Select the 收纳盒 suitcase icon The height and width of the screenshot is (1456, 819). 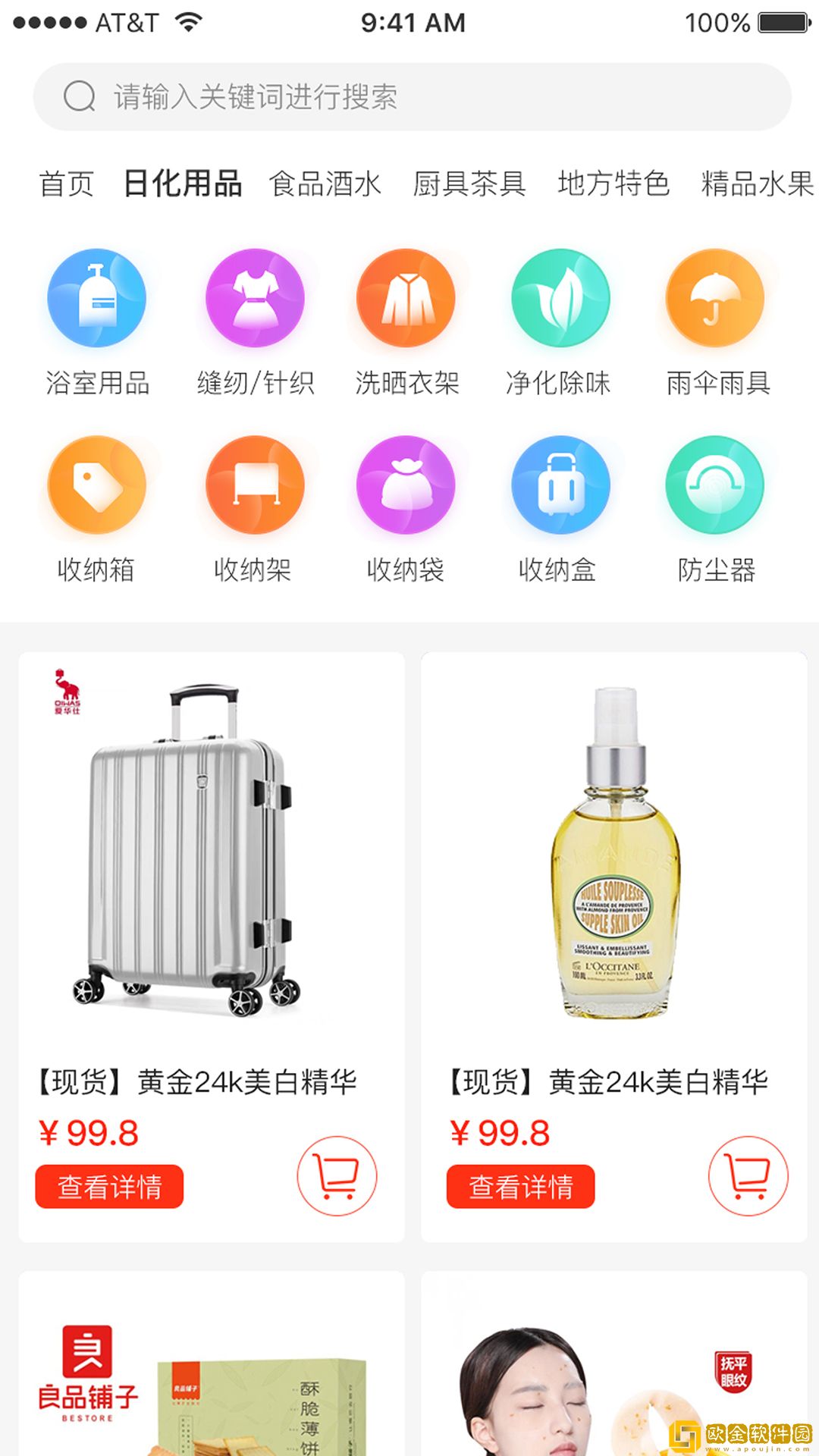561,485
